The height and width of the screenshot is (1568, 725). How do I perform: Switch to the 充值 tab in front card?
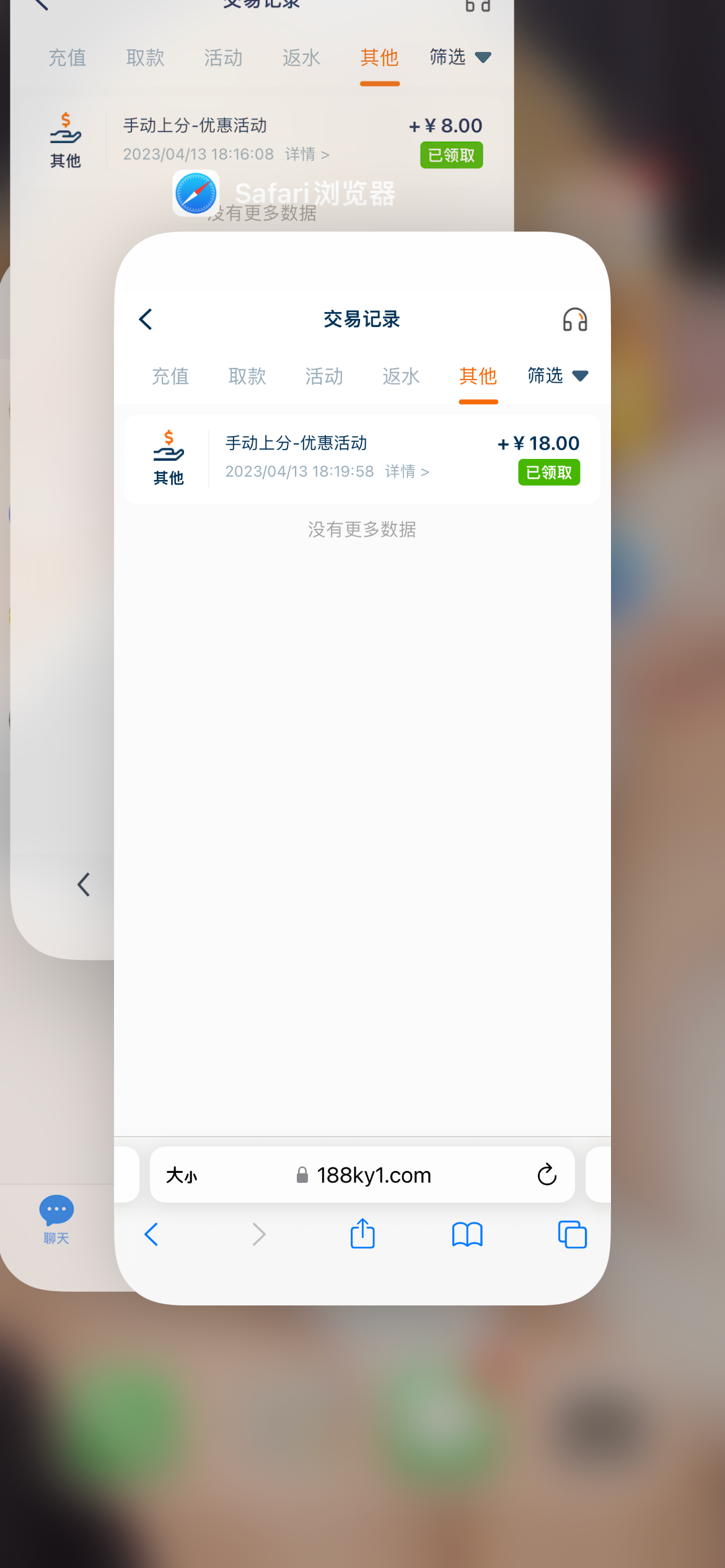click(170, 376)
